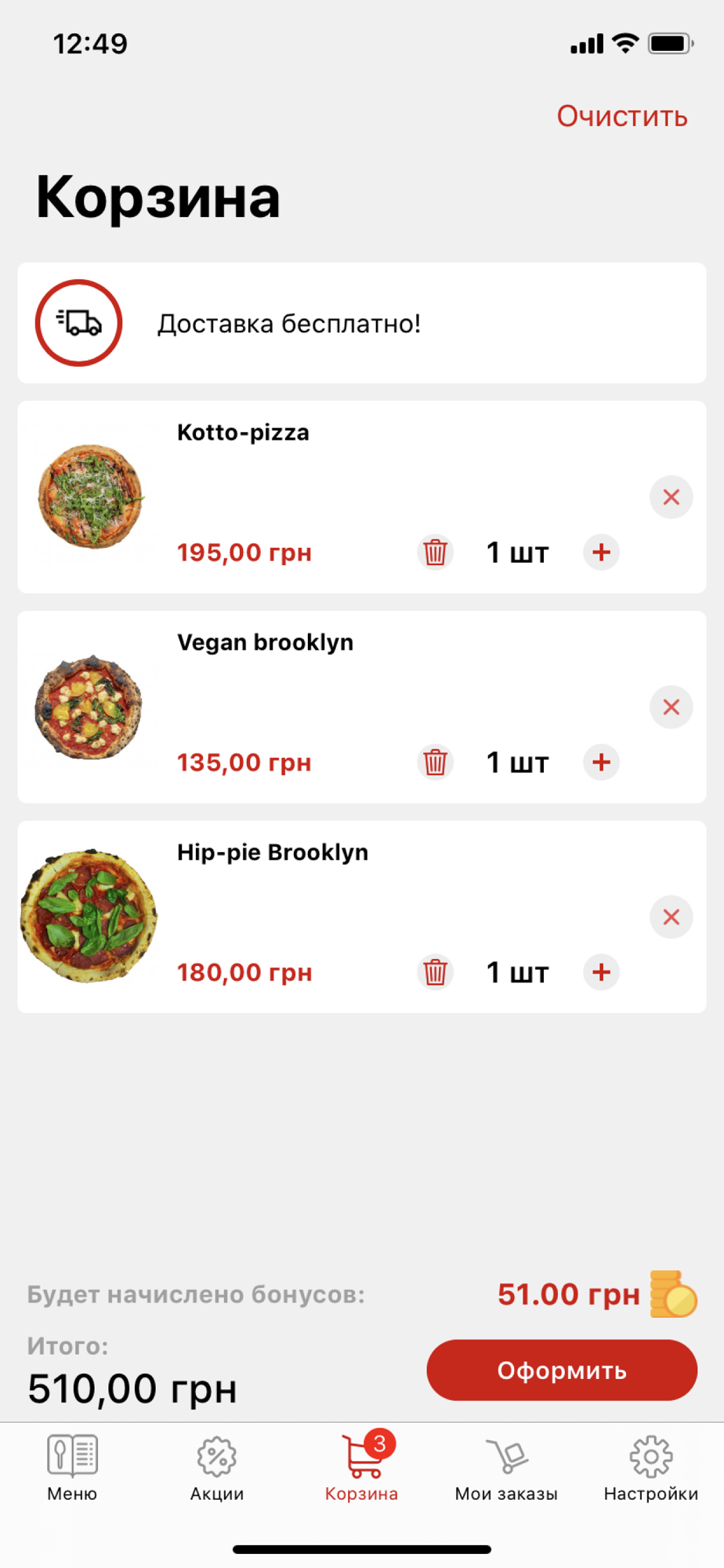Select the Корзина tab
The image size is (724, 1568).
pos(361,1468)
